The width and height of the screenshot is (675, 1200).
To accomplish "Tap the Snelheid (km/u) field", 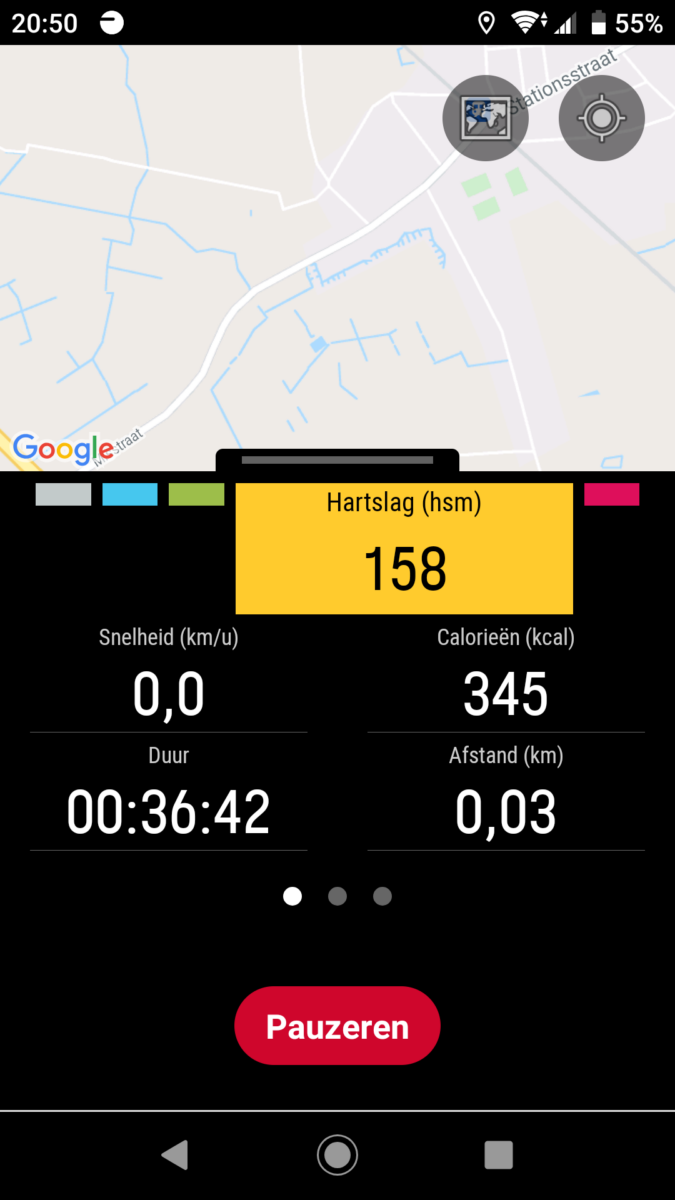I will (168, 675).
